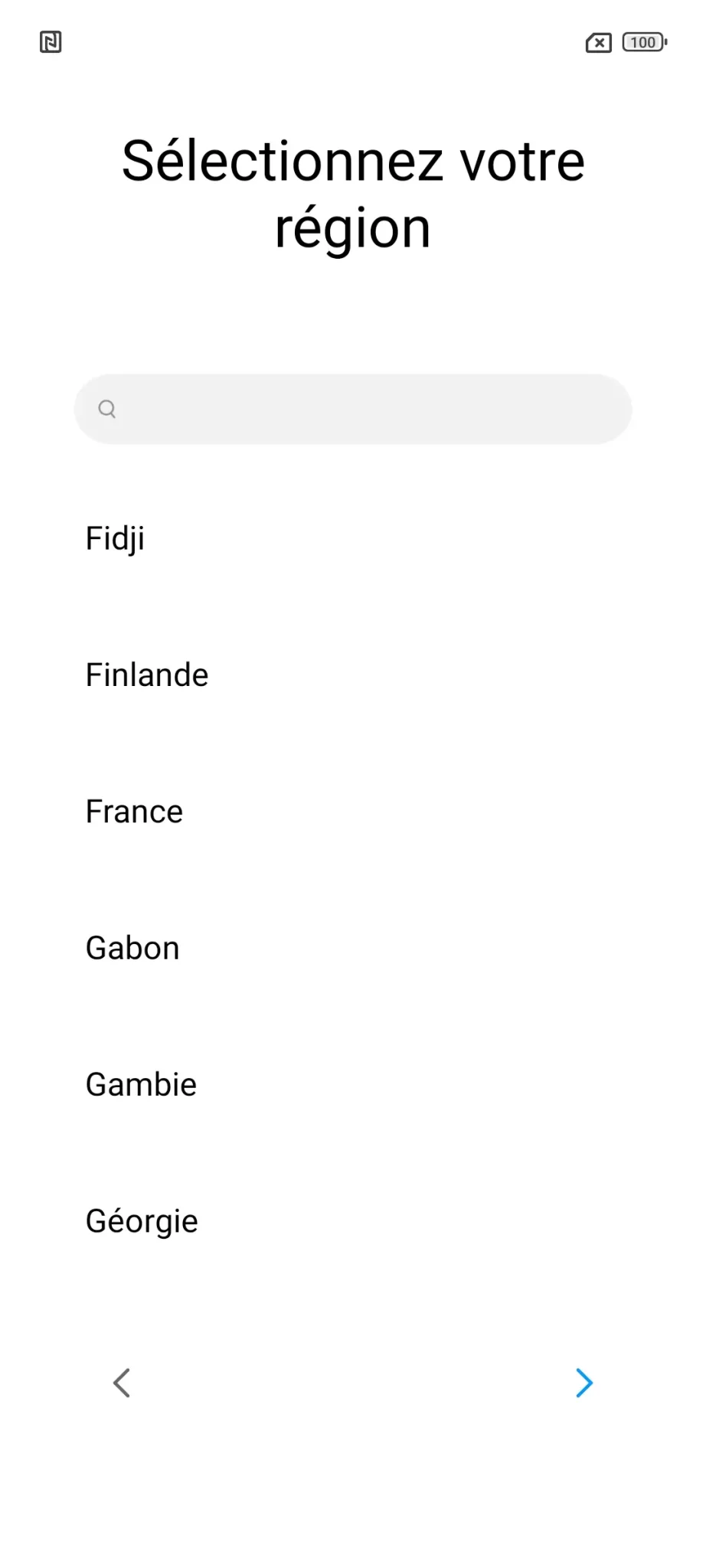Choose Géorgie from the list
This screenshot has height=1568, width=706.
[353, 1220]
